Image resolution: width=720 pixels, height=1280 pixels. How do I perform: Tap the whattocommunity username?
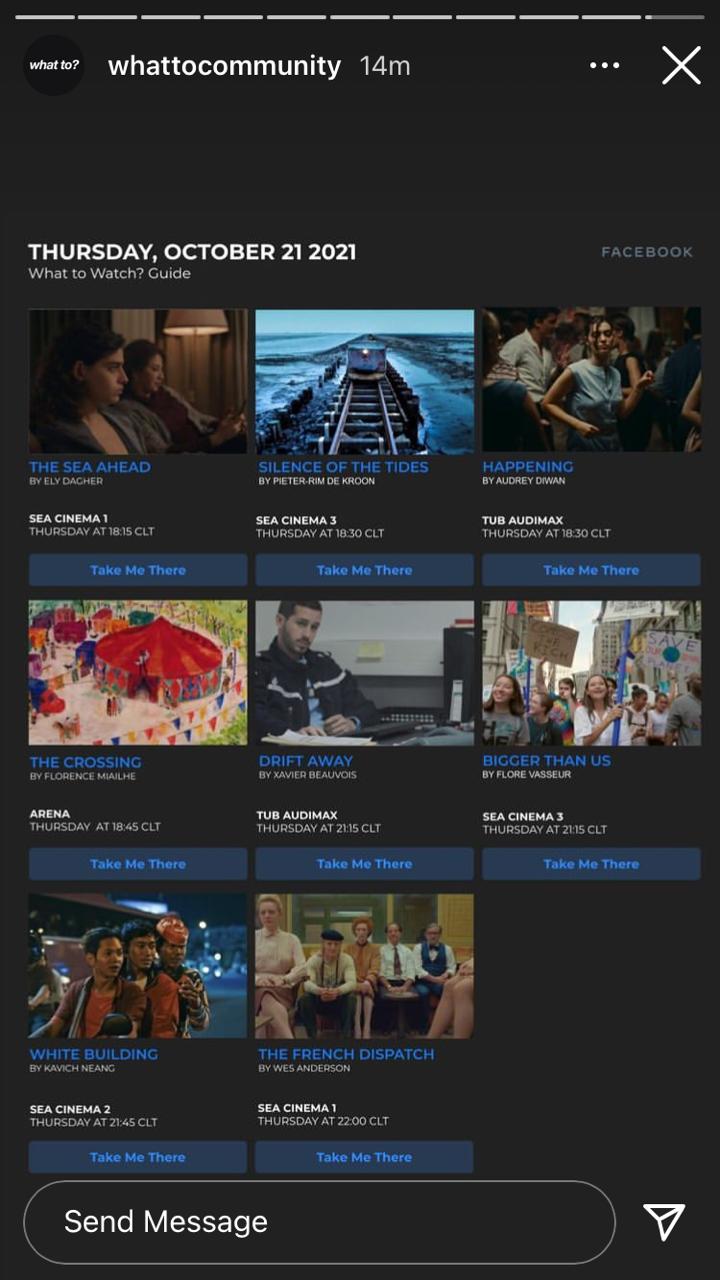coord(224,66)
